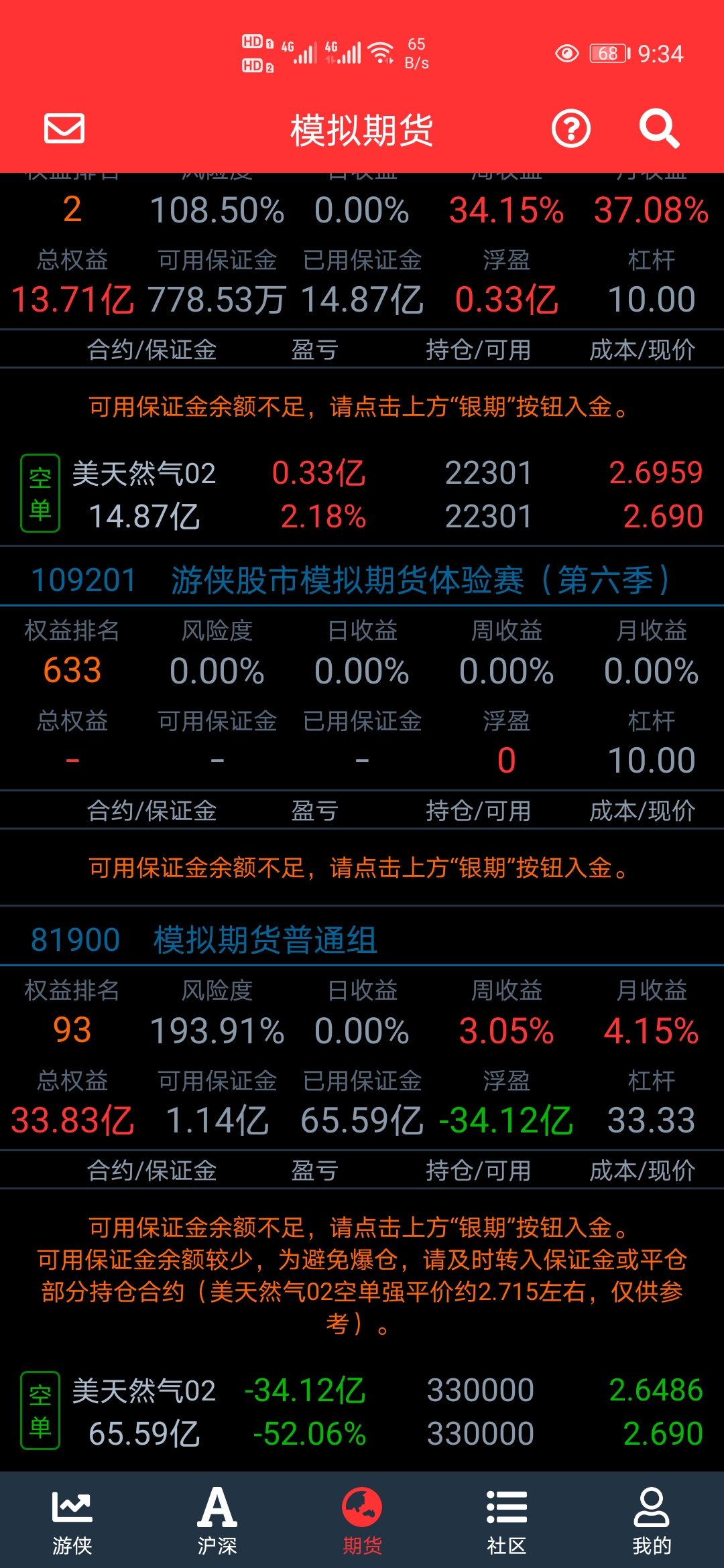Open 美天然气02 position with 330000 lots
724x1568 pixels.
coord(362,1412)
